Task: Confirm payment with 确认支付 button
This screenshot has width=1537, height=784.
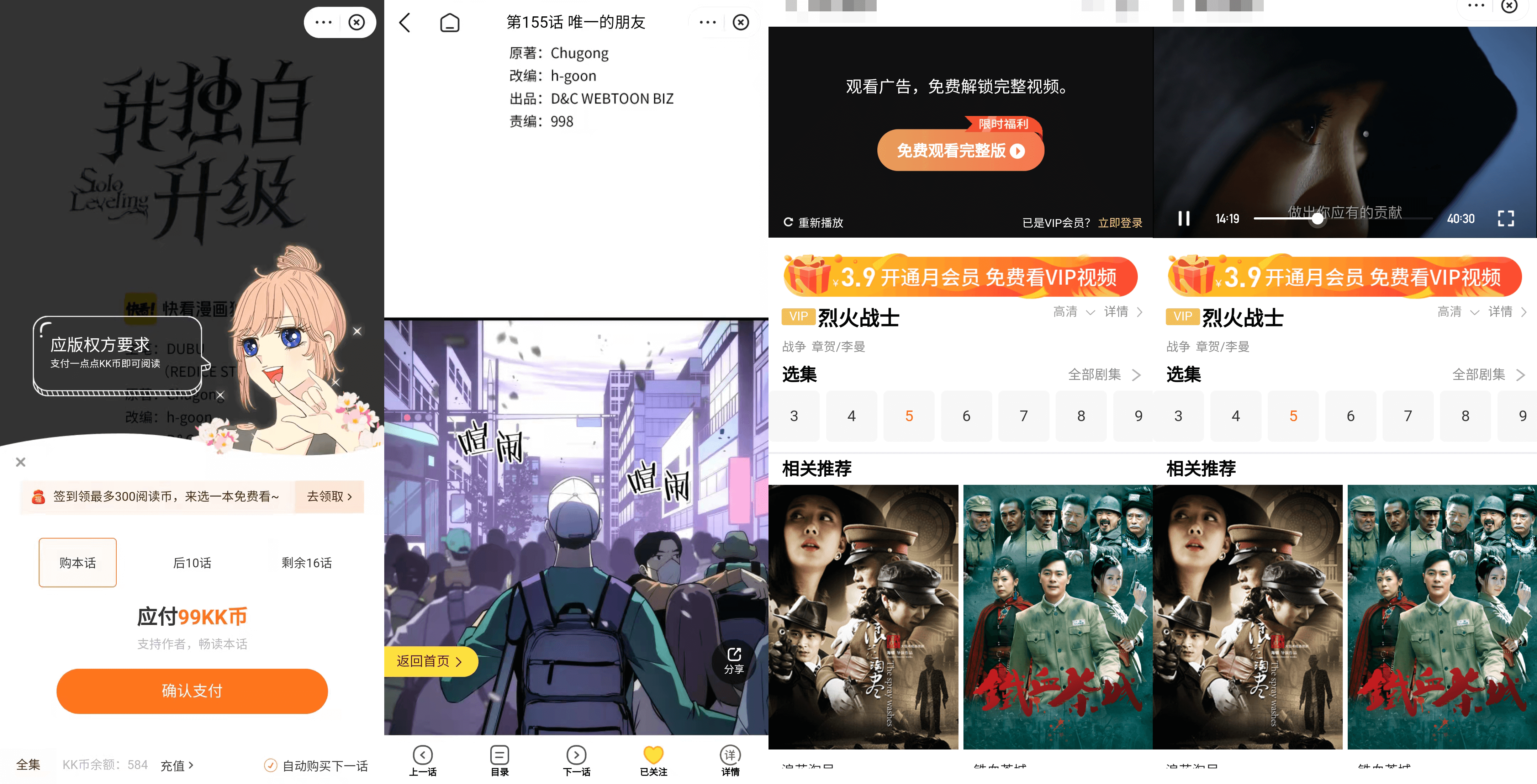Action: tap(191, 691)
